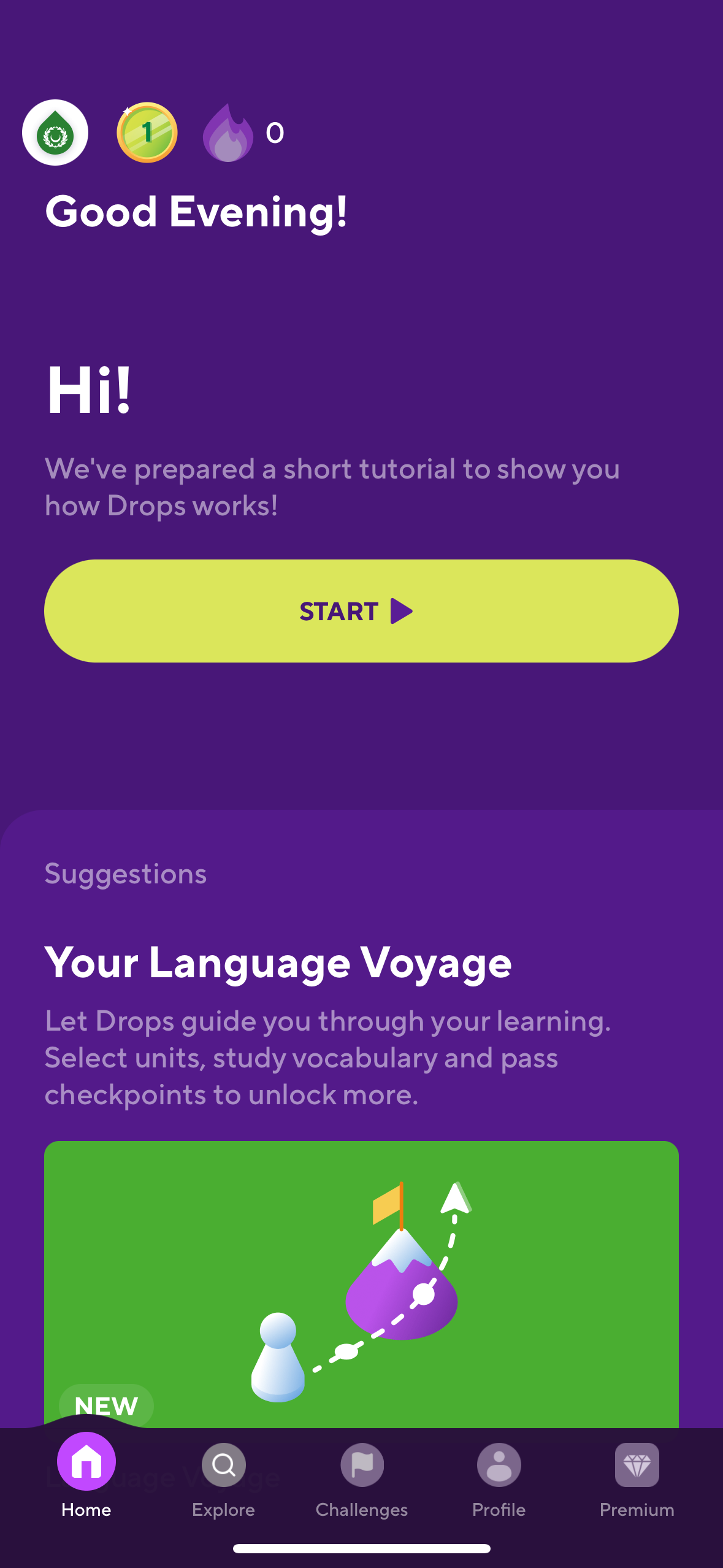Tap the coin medal showing 1
This screenshot has height=1568, width=723.
[148, 133]
